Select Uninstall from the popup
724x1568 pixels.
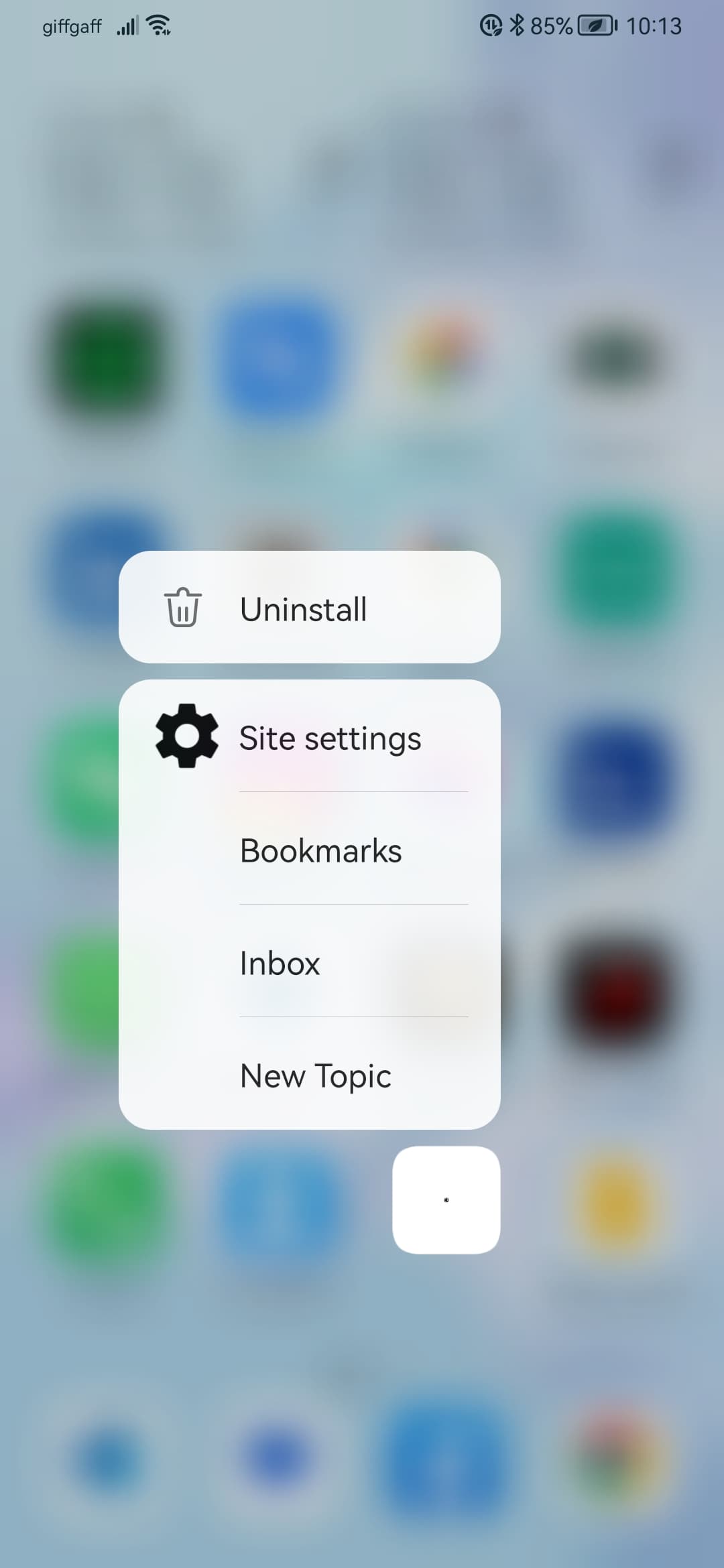309,607
